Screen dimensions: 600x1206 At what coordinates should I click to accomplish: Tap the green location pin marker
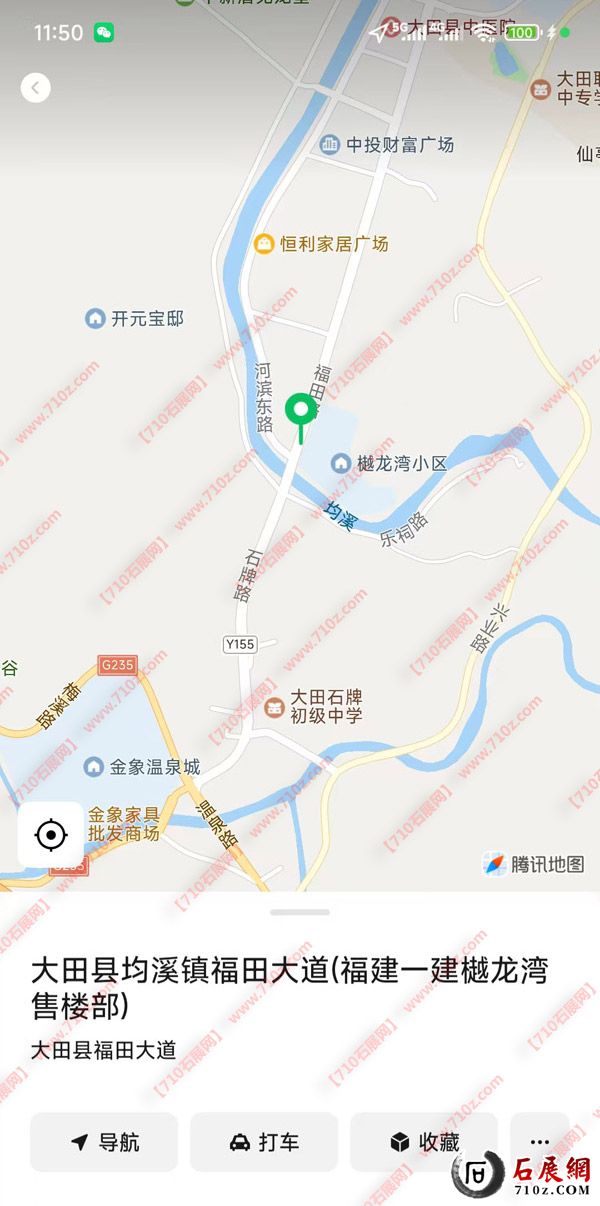click(x=299, y=412)
